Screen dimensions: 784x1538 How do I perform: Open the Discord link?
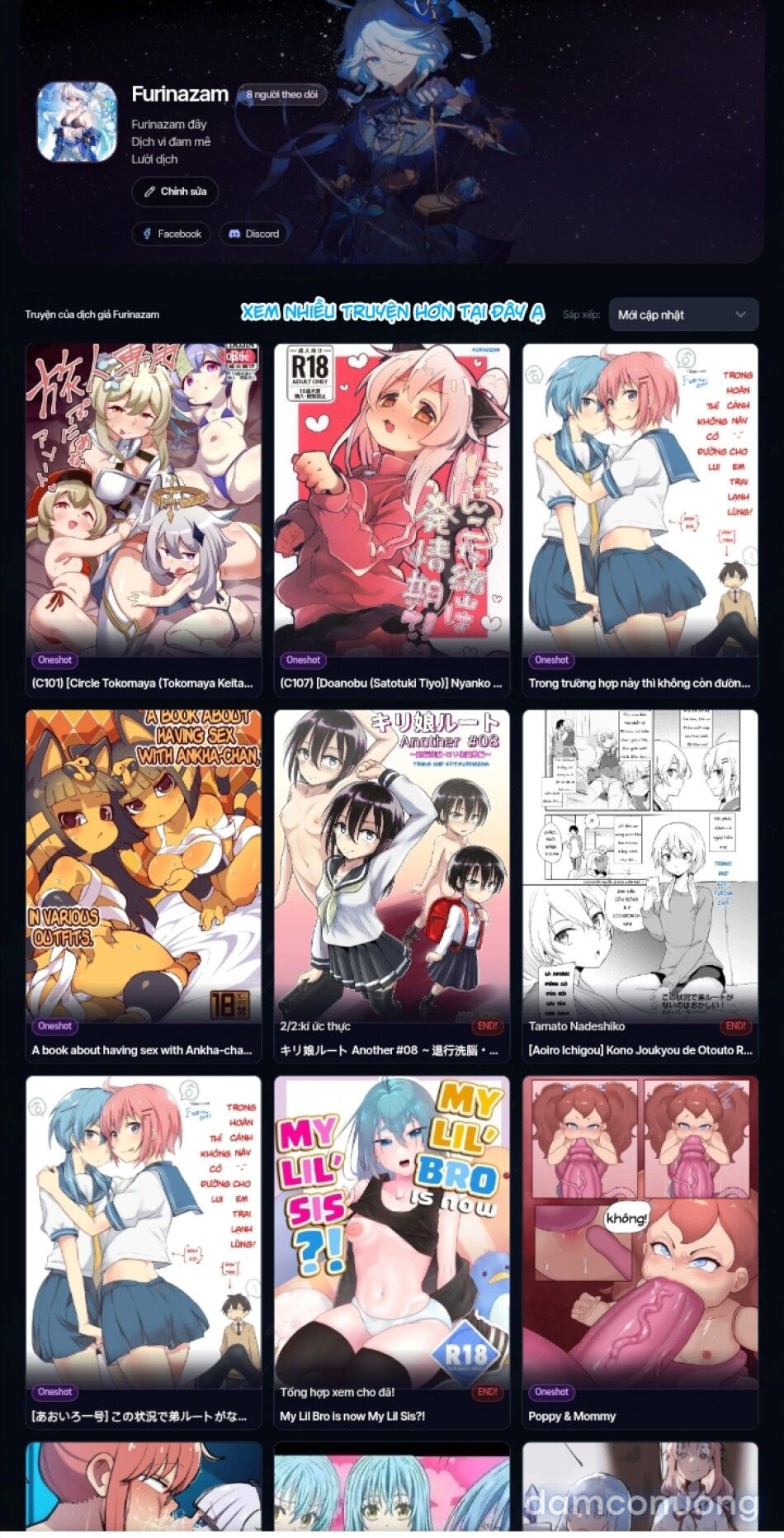pos(253,234)
